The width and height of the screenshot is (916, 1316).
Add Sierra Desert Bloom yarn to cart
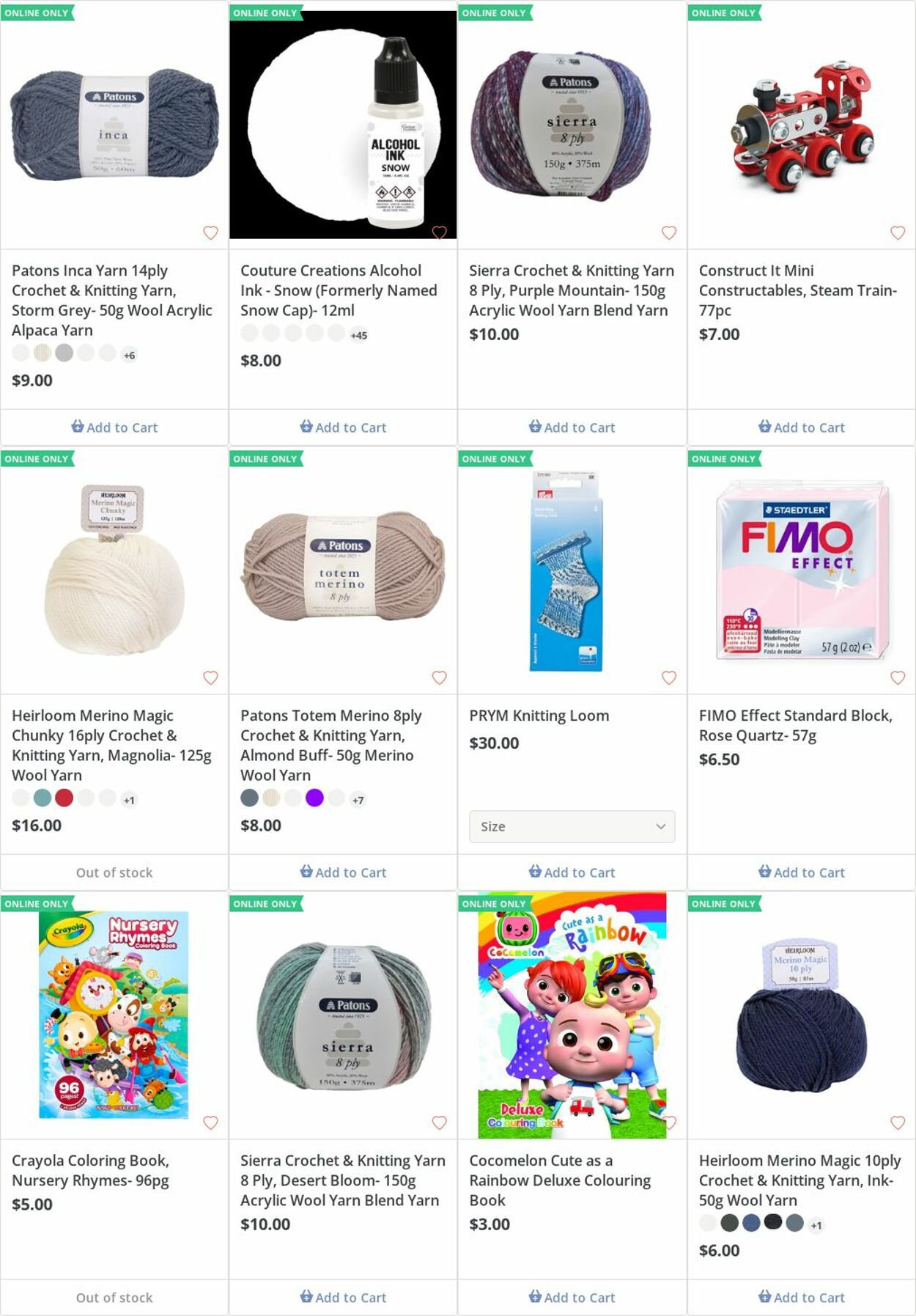tap(343, 1298)
